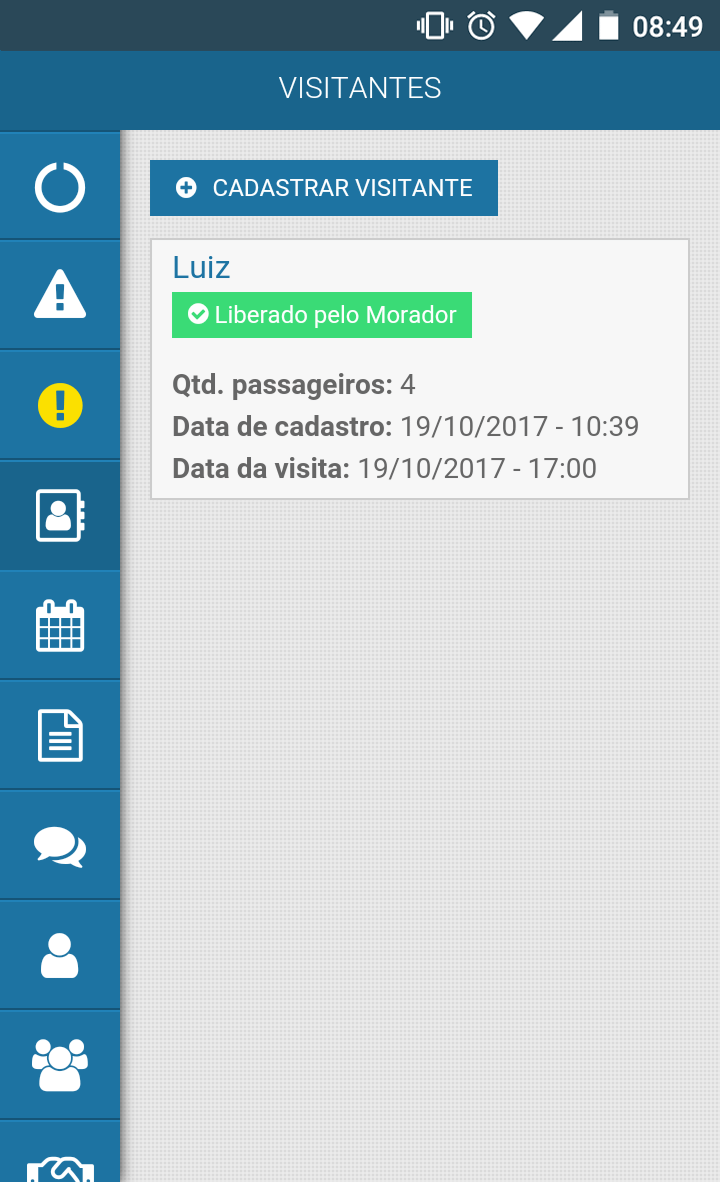Open the circular dashboard icon in sidebar
Viewport: 720px width, 1182px height.
60,187
